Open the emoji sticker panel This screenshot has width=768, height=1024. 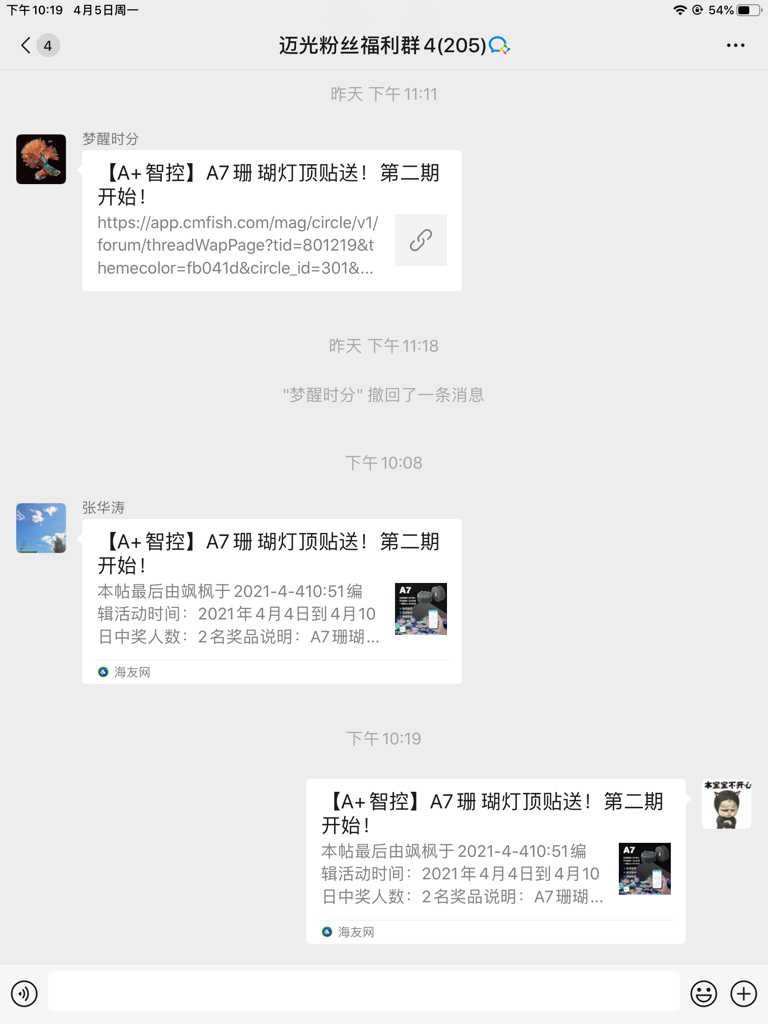click(704, 993)
